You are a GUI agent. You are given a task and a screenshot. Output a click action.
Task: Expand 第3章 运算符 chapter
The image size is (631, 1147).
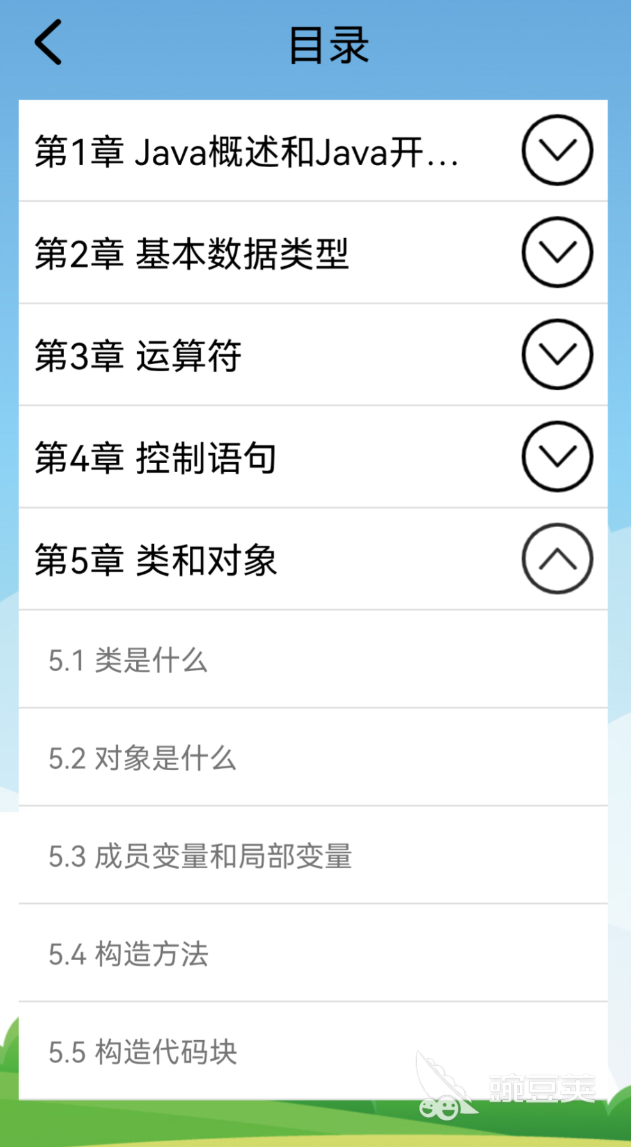pyautogui.click(x=557, y=355)
